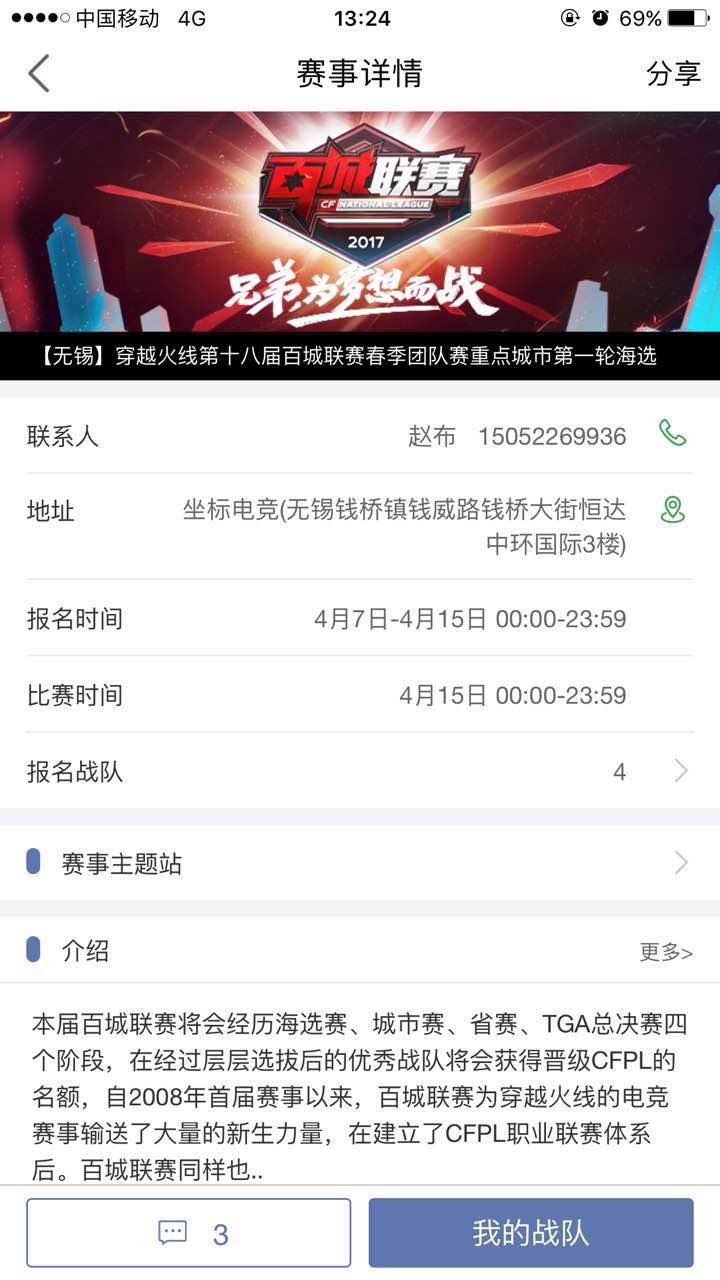Open the 百城联赛 event banner image
The image size is (720, 1280).
click(360, 221)
